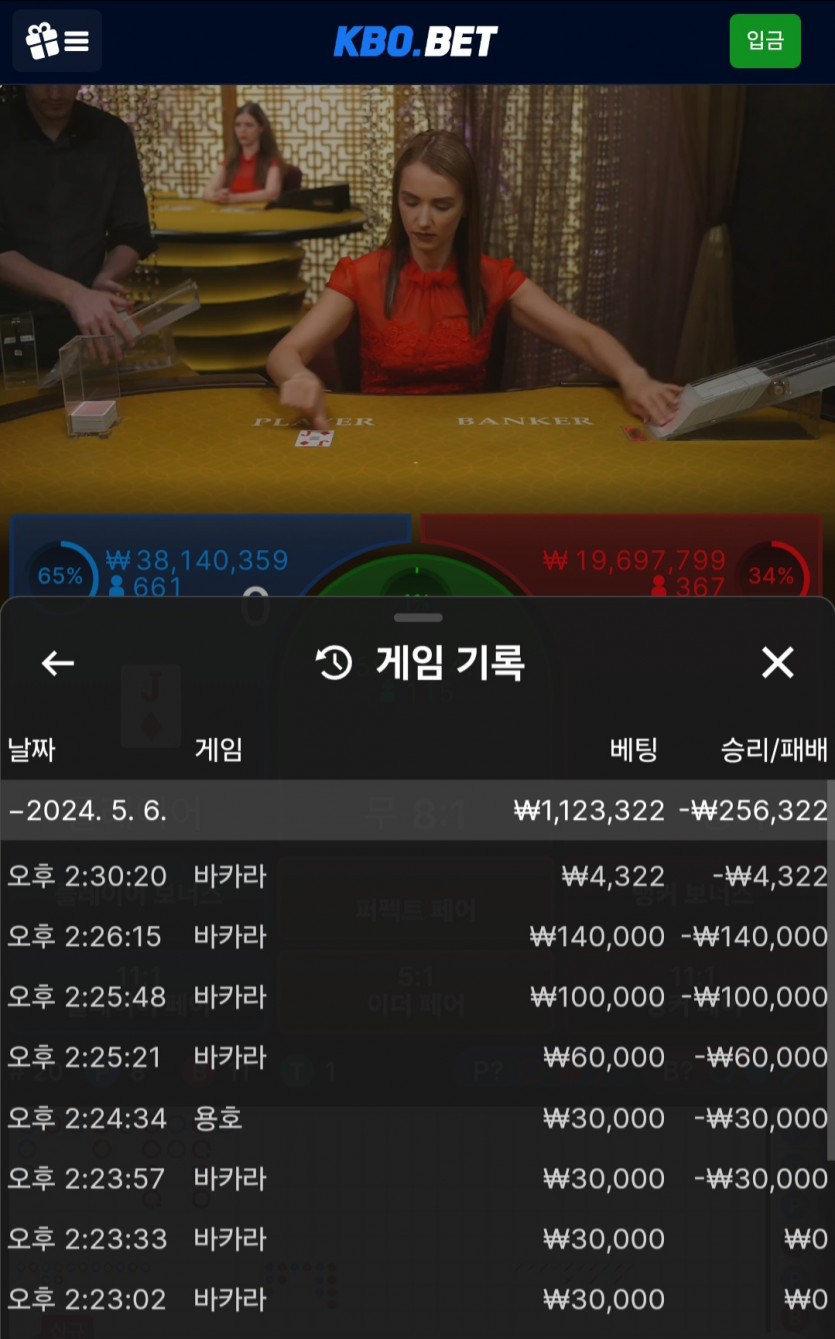Open the 오후 2:23:57 바카라 record

tap(417, 1179)
